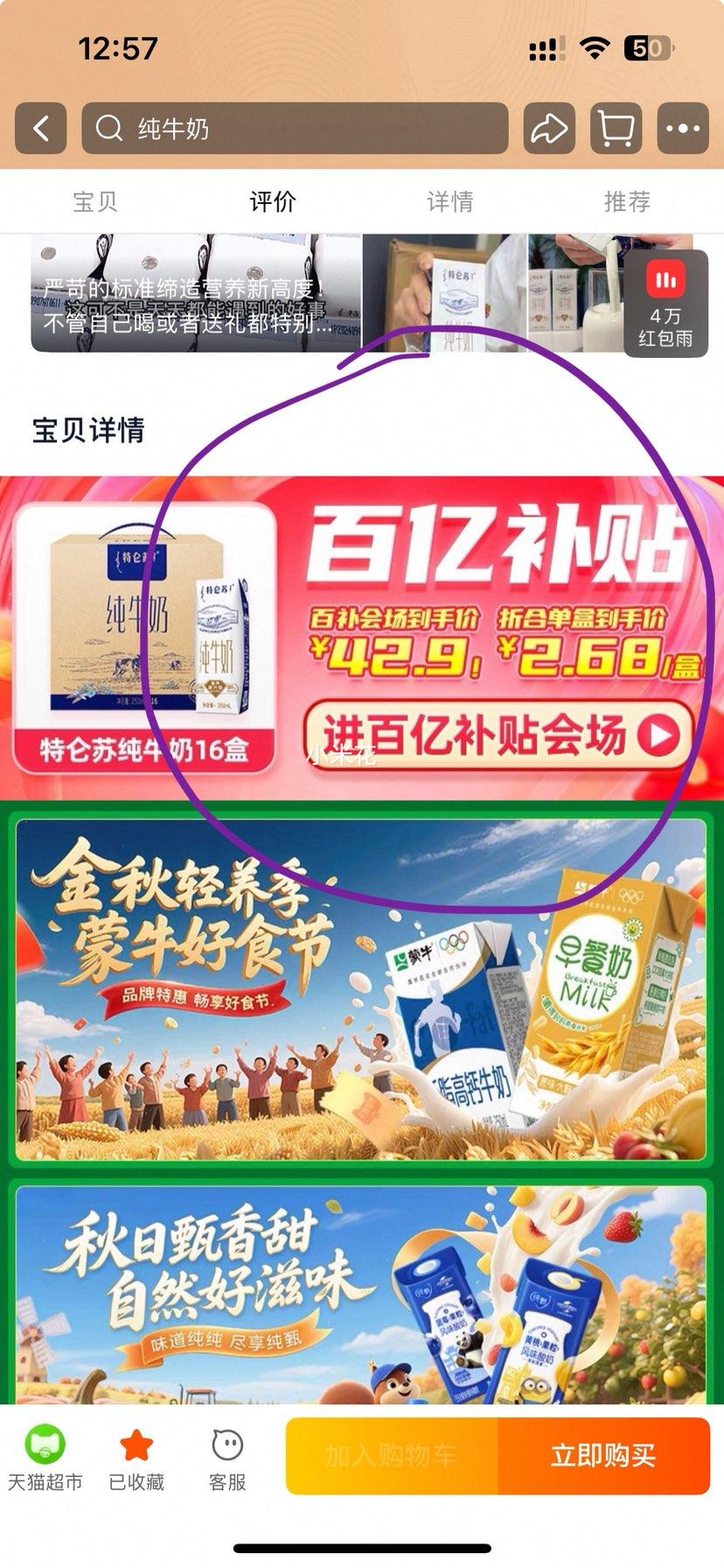Tap 立即购买 to buy now

[603, 1456]
